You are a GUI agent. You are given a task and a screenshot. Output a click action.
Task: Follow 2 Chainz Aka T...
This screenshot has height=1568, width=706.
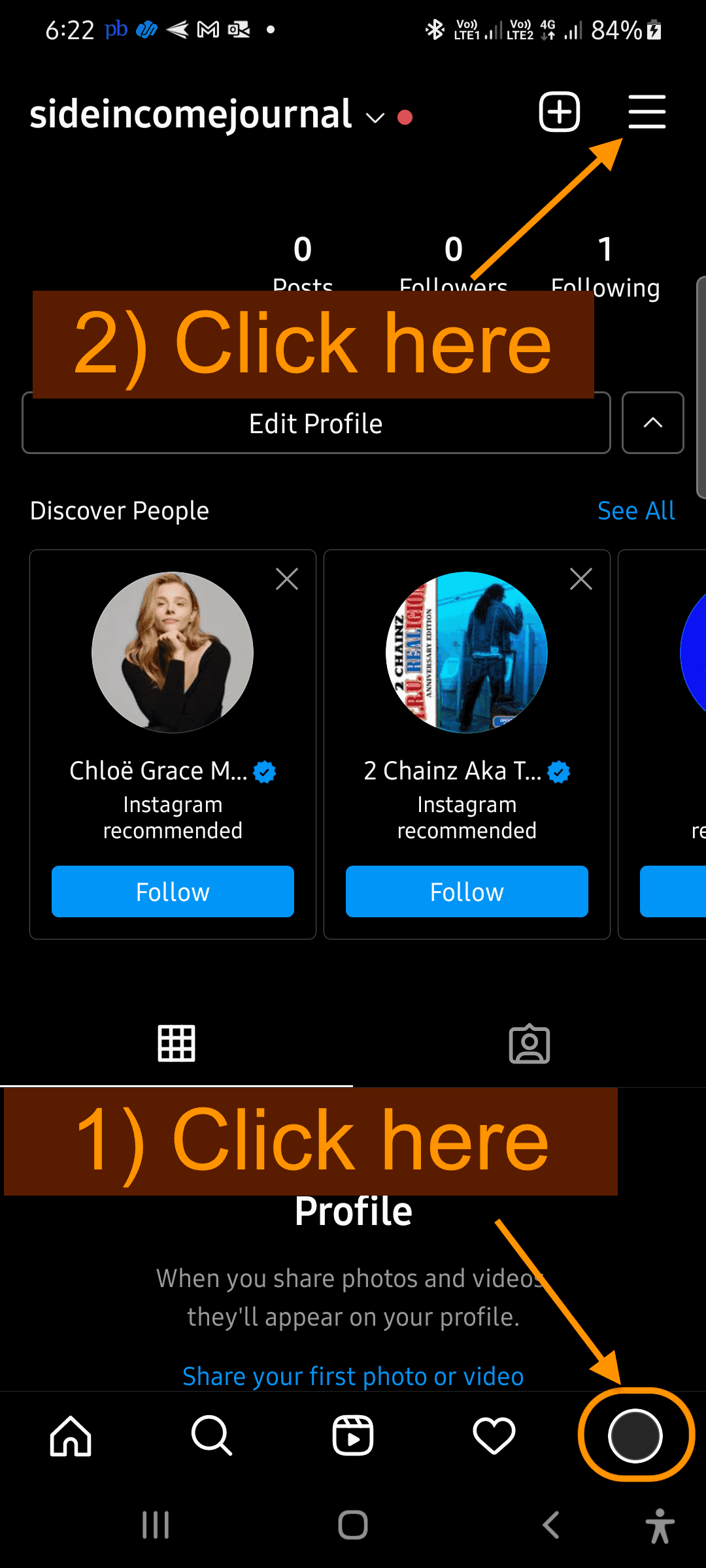pyautogui.click(x=467, y=892)
